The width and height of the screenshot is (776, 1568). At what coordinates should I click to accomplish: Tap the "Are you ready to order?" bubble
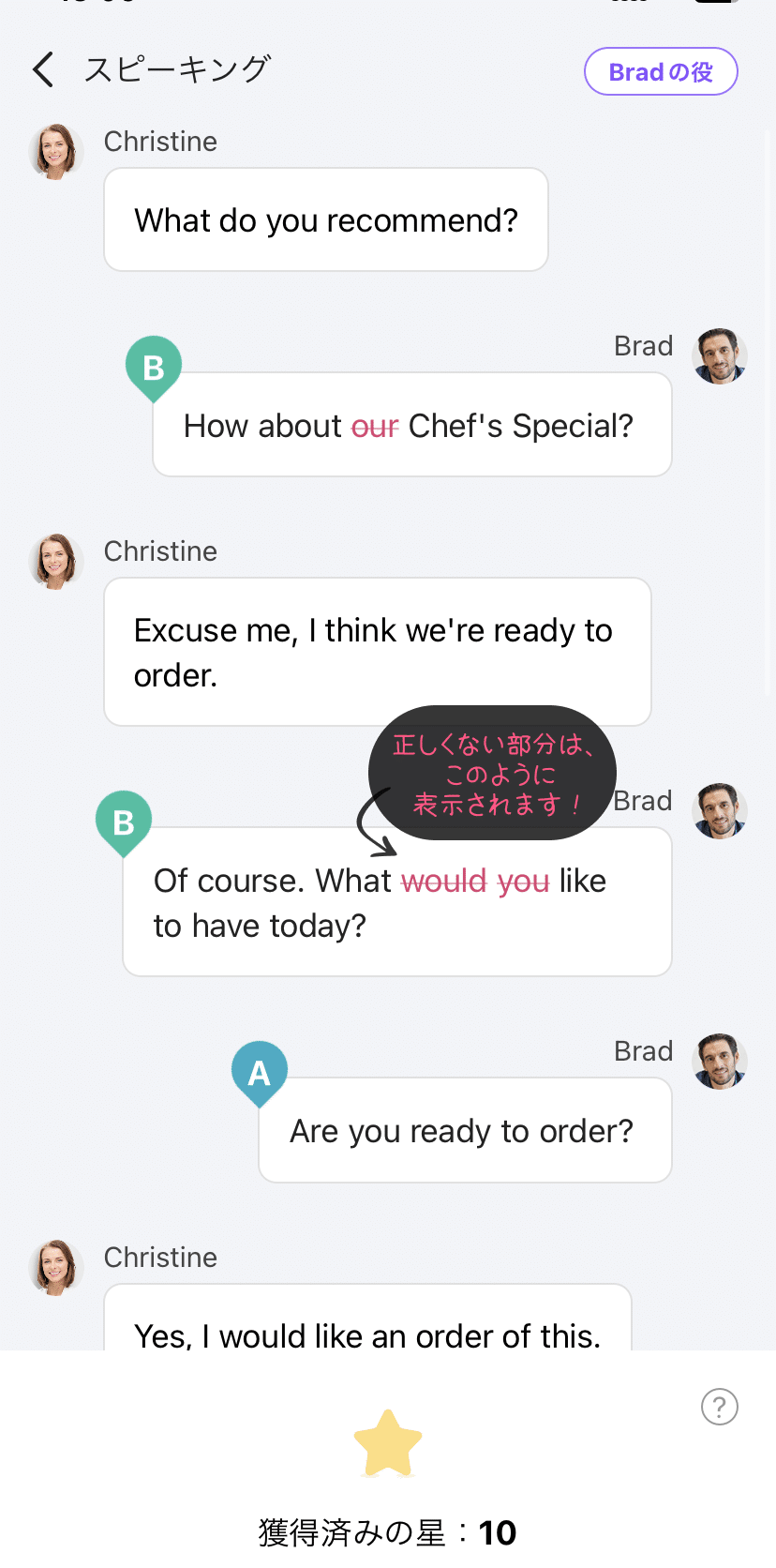pyautogui.click(x=464, y=1131)
